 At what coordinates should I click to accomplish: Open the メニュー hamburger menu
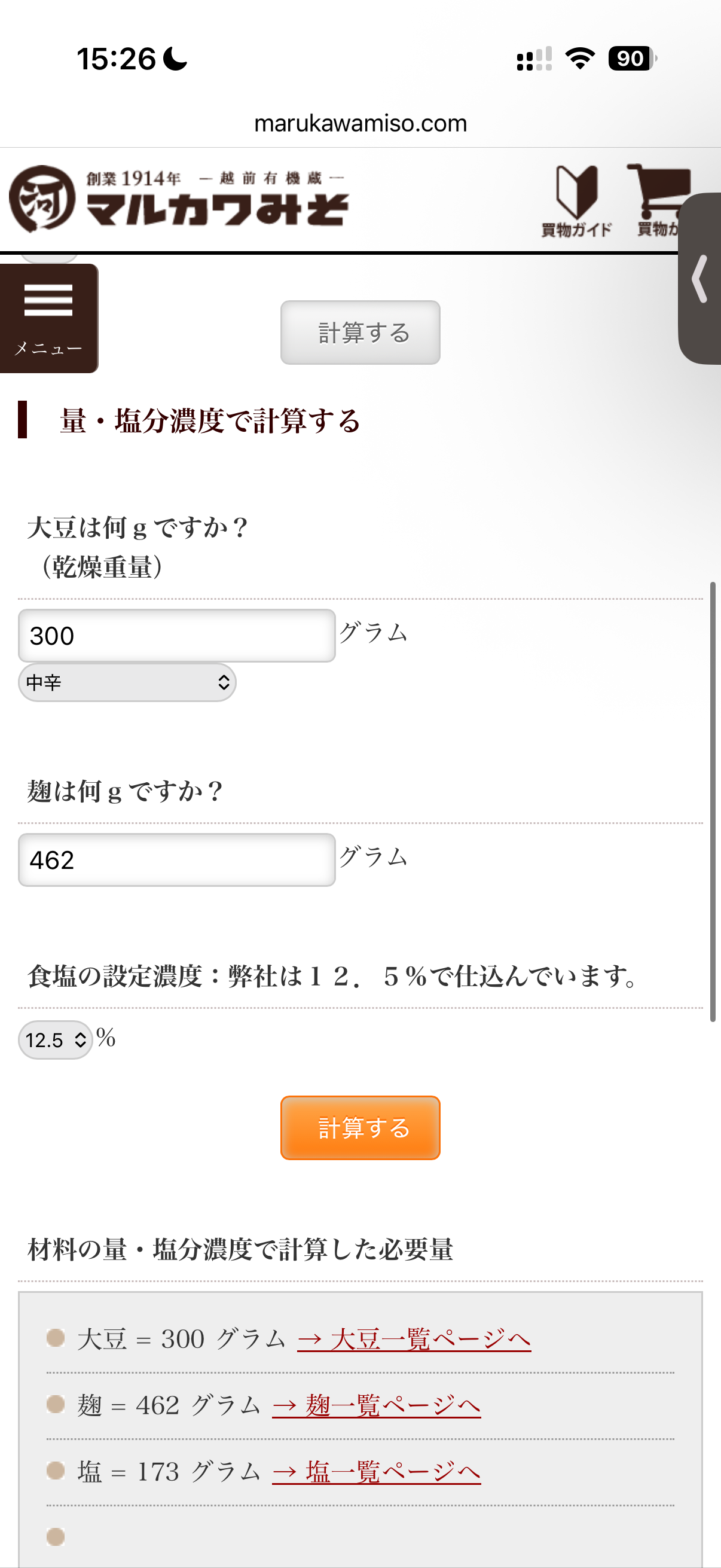click(48, 318)
